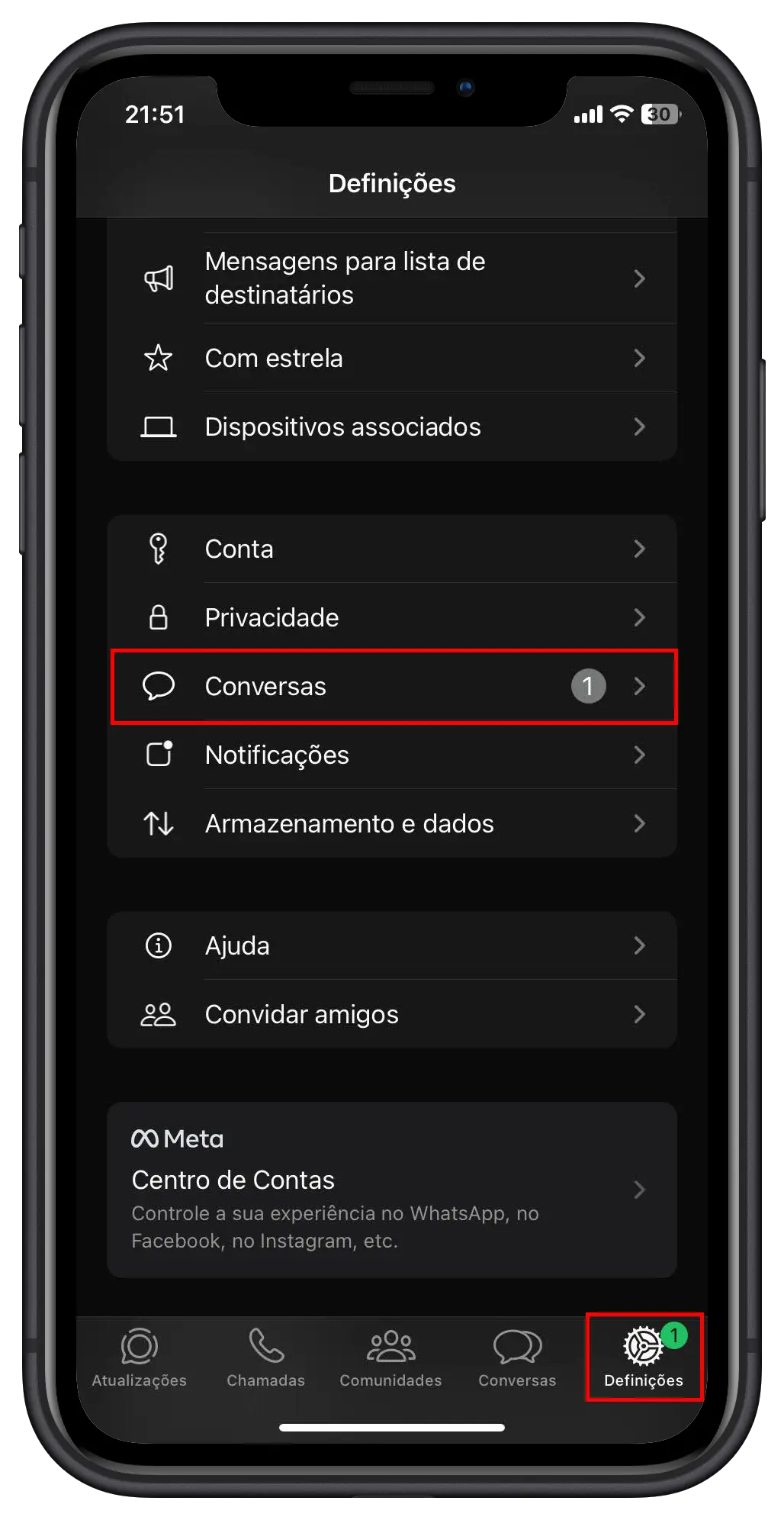Open Meta Centro de Contas
The image size is (784, 1520).
point(392,1189)
